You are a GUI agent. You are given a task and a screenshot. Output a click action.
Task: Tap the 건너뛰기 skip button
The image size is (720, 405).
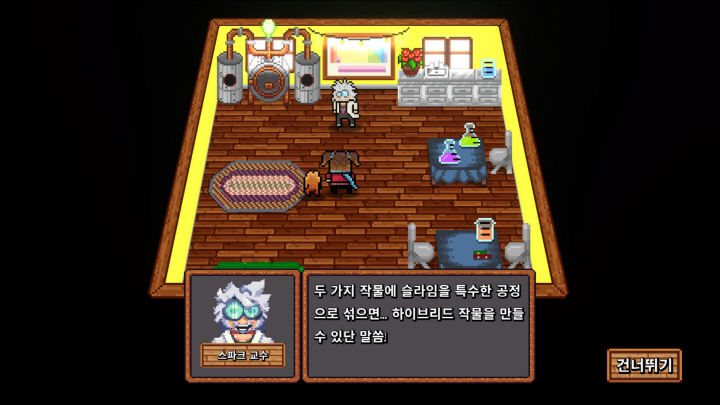[644, 365]
